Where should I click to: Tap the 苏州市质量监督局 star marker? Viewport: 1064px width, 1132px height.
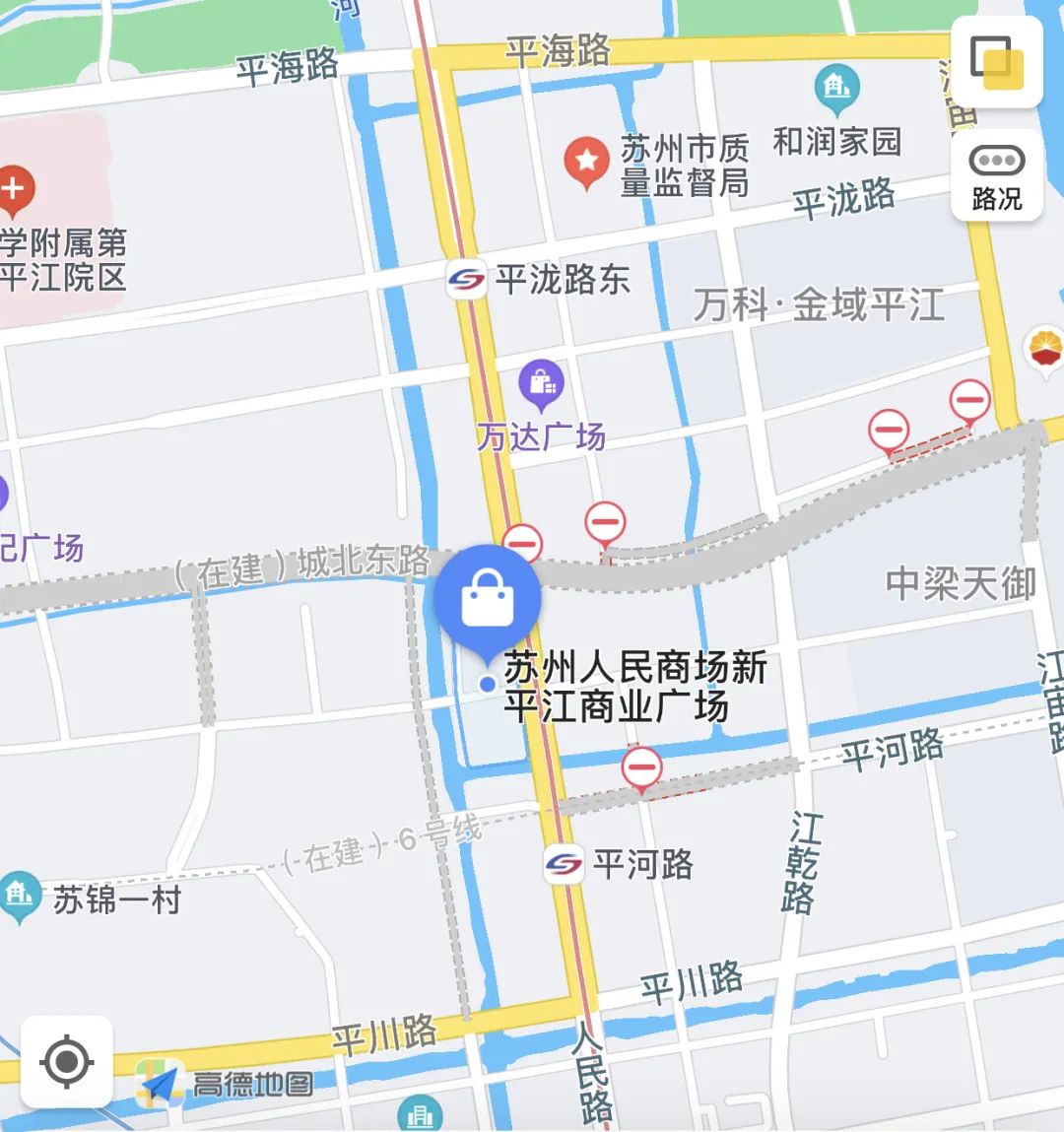point(587,162)
